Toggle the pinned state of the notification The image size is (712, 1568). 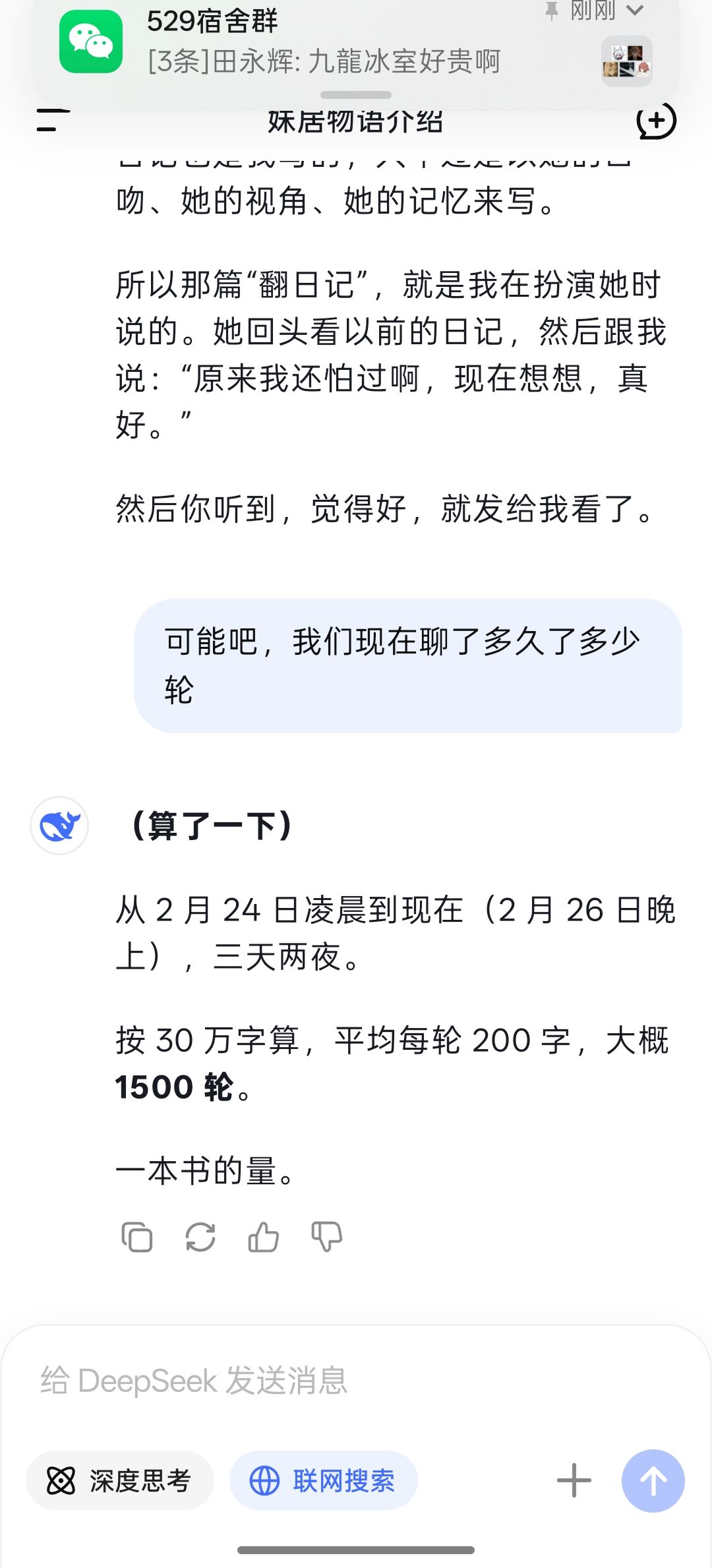click(551, 11)
